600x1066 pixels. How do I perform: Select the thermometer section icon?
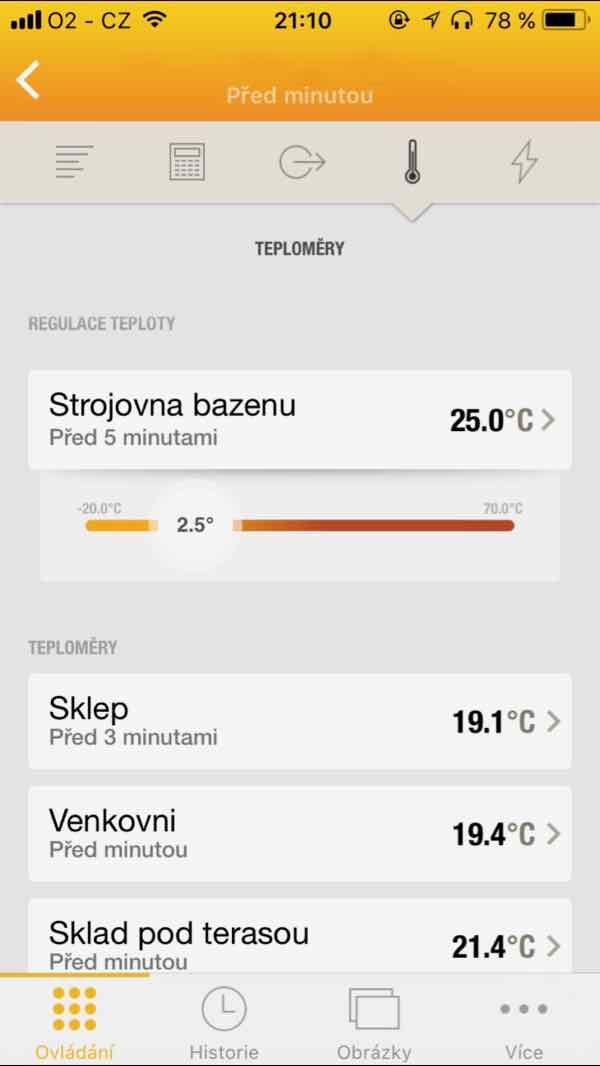tap(412, 162)
